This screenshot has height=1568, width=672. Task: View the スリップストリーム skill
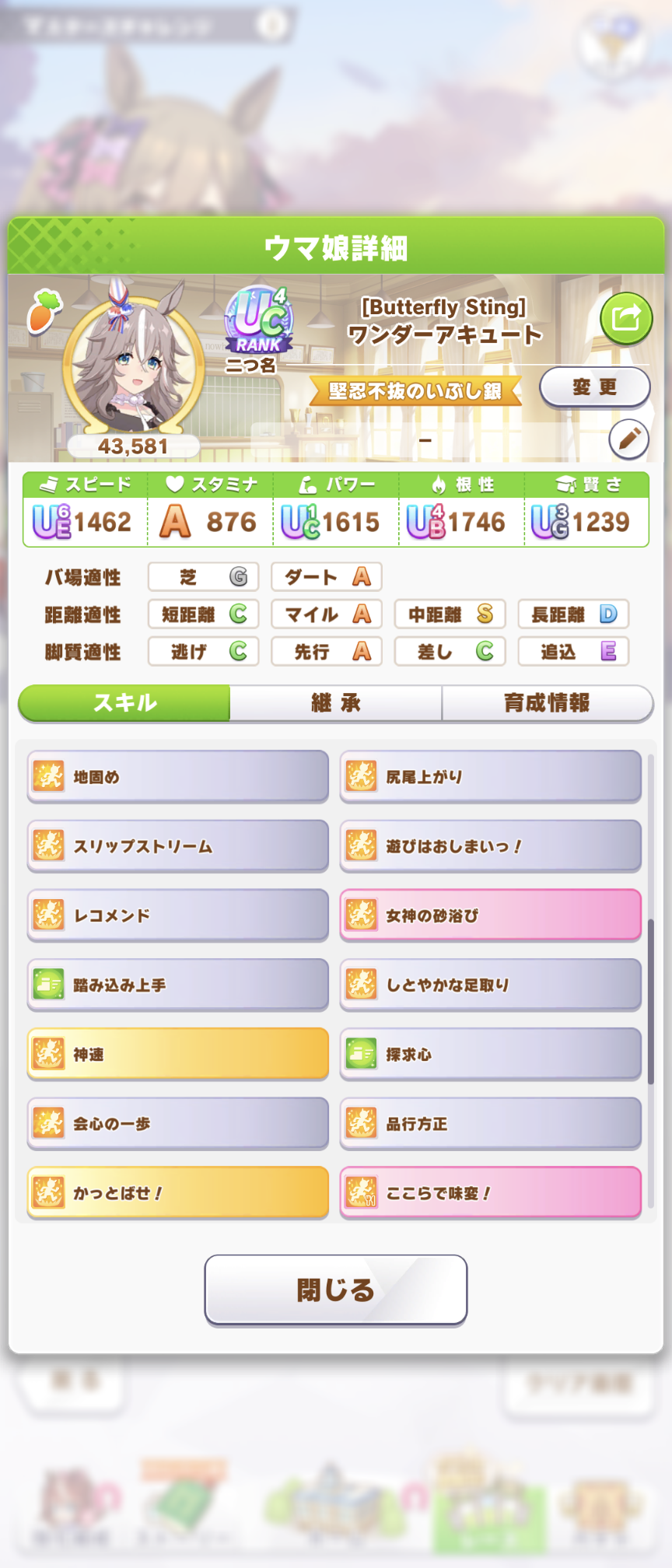click(178, 845)
